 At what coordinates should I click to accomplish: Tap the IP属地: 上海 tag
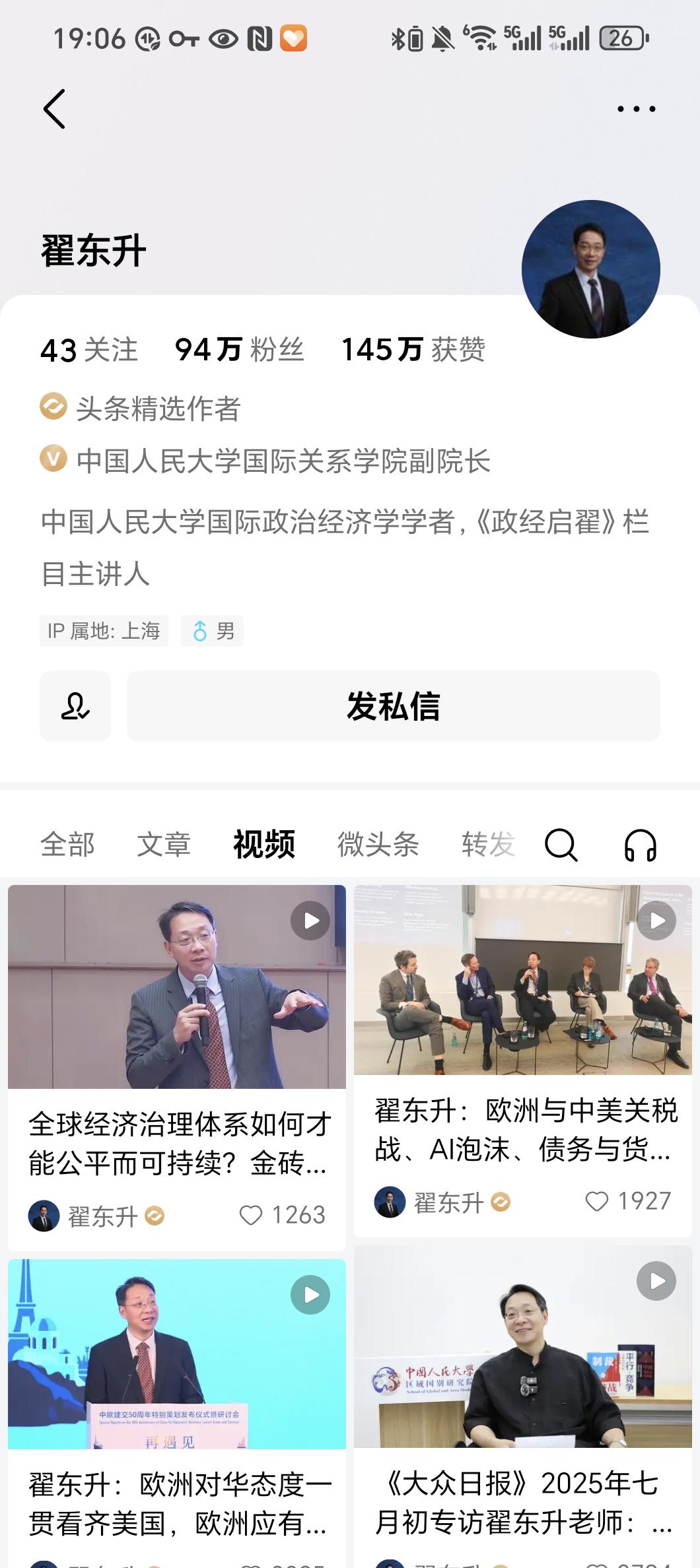coord(104,630)
